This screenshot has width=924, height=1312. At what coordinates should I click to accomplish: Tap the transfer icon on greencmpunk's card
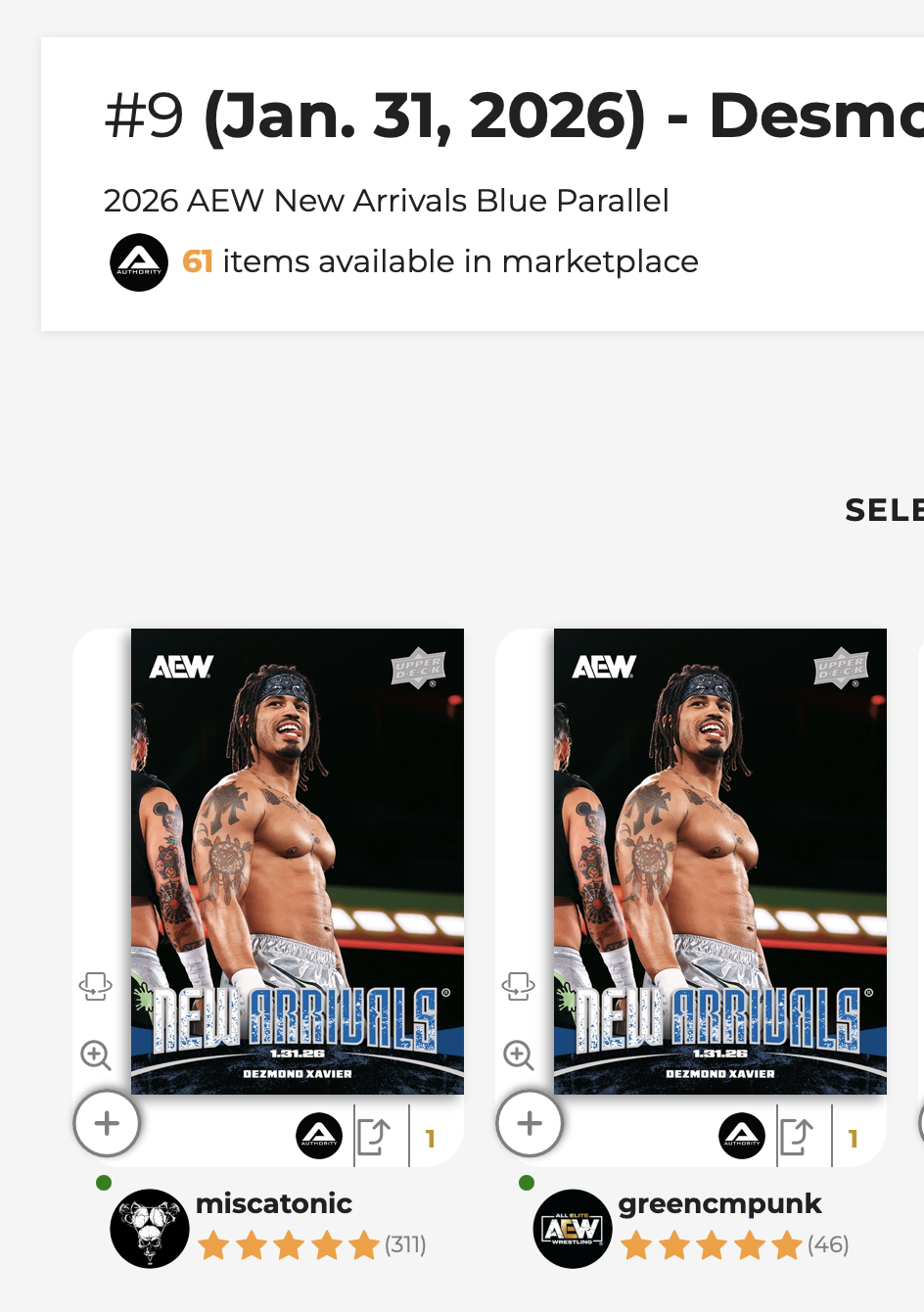tap(797, 1137)
